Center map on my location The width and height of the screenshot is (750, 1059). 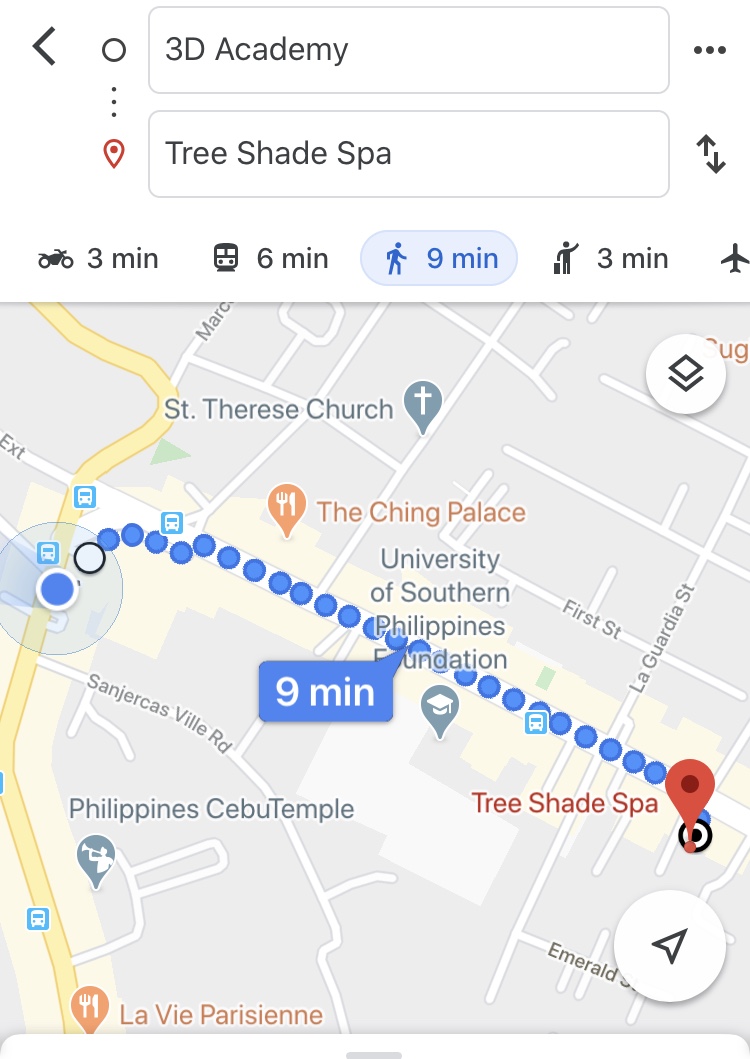coord(669,945)
